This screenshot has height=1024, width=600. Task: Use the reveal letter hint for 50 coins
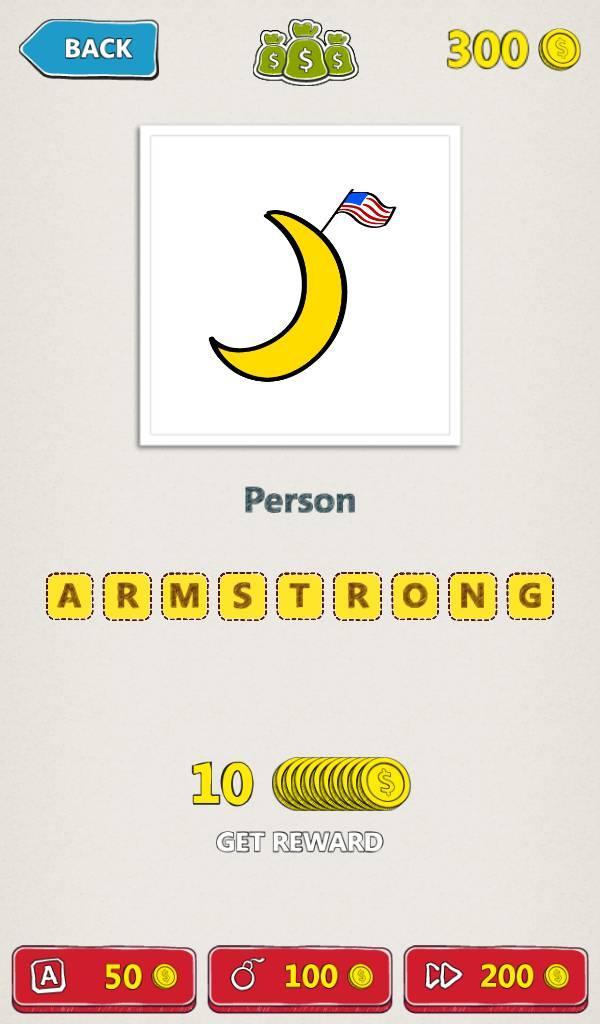tap(104, 976)
